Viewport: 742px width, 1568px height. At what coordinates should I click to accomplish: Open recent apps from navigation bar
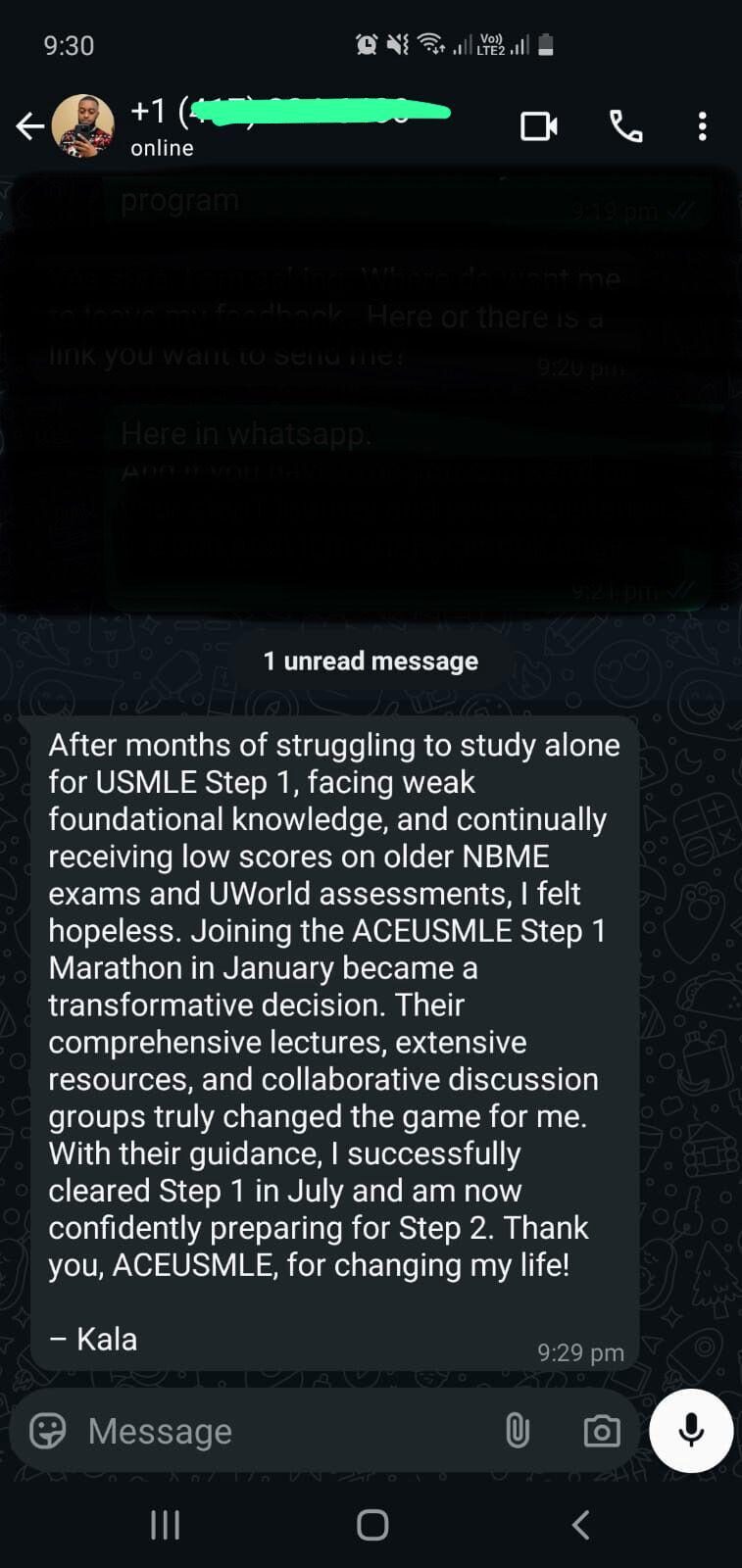click(165, 1525)
